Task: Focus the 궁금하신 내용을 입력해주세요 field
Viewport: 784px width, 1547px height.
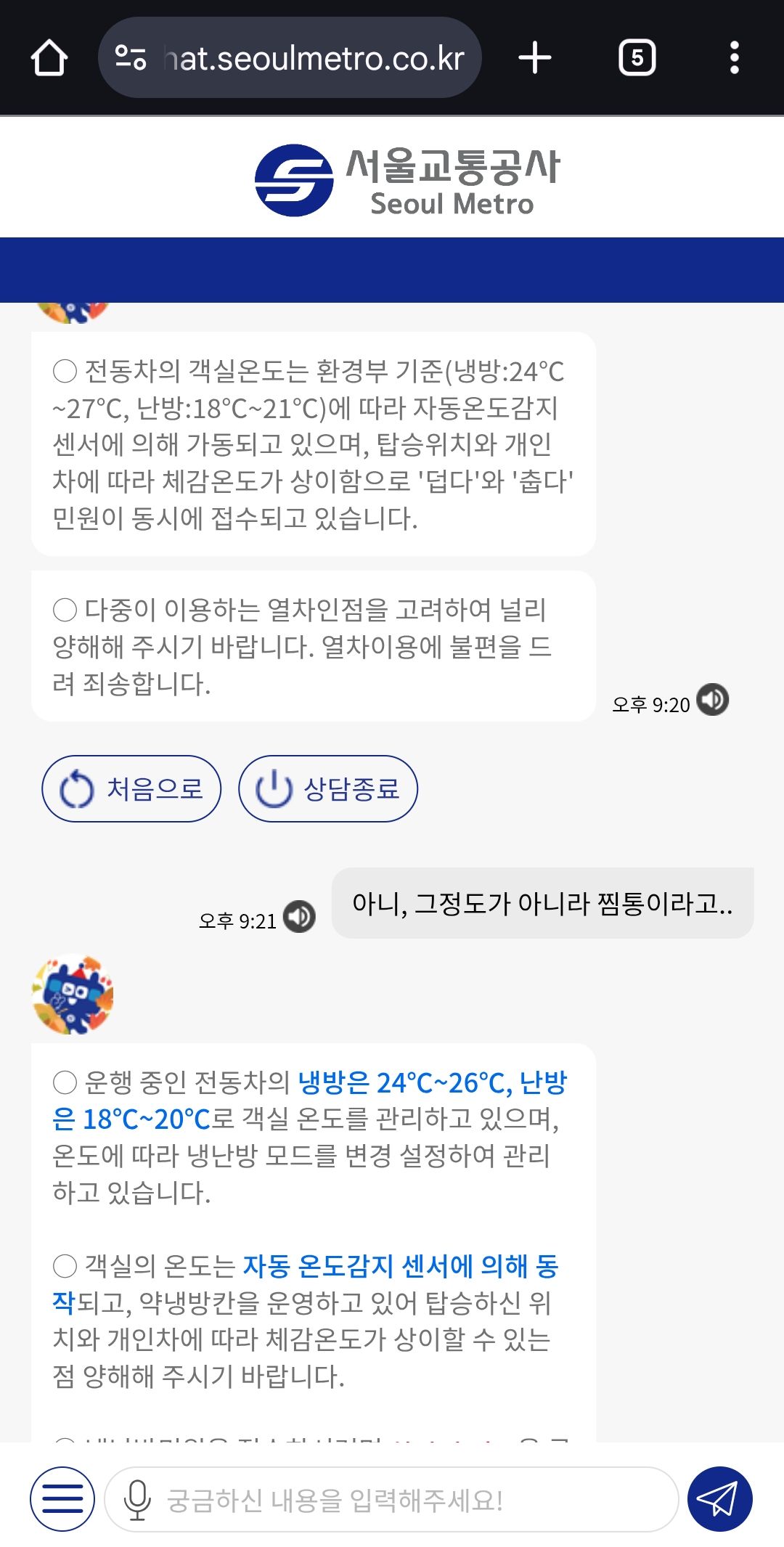Action: (x=407, y=1499)
